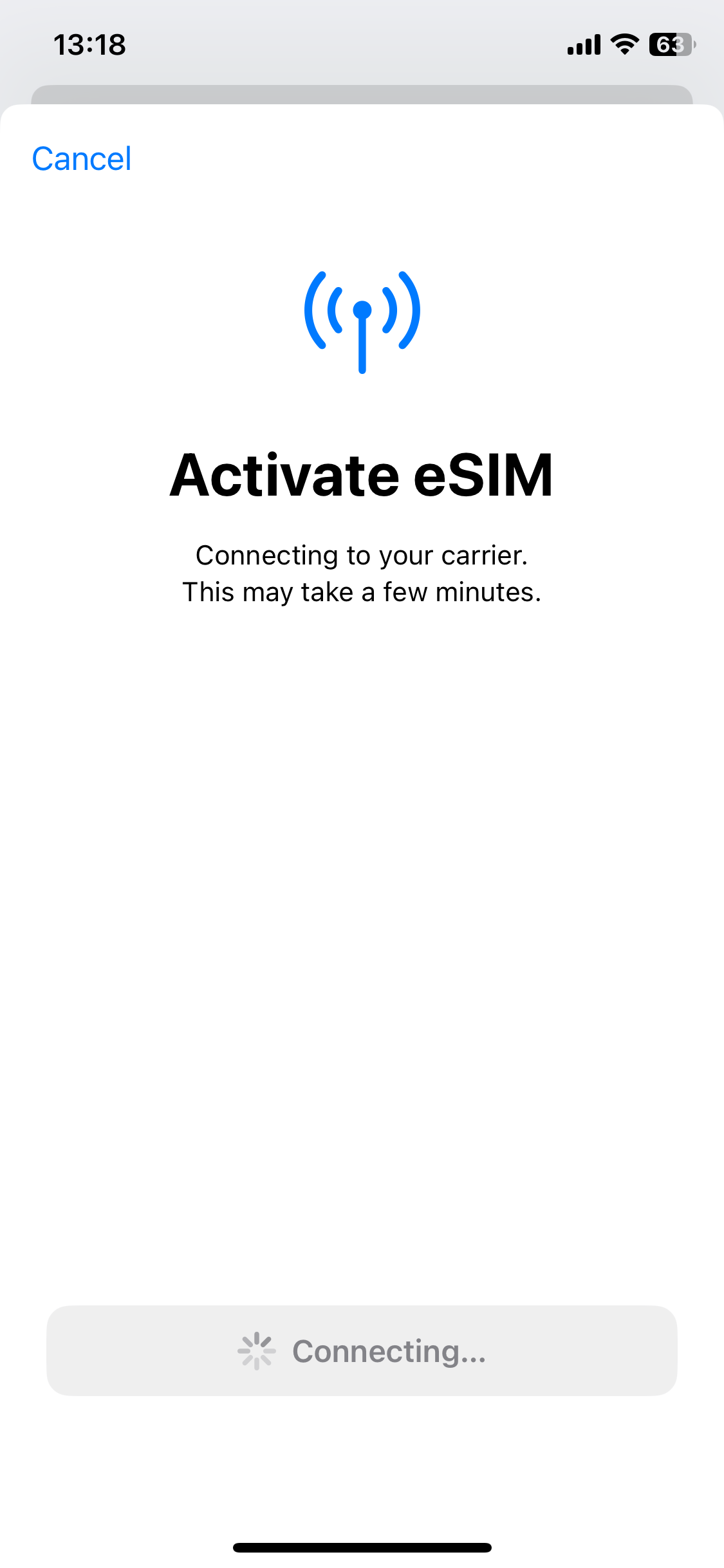Viewport: 724px width, 1568px height.
Task: Cancel the eSIM activation
Action: coord(82,159)
